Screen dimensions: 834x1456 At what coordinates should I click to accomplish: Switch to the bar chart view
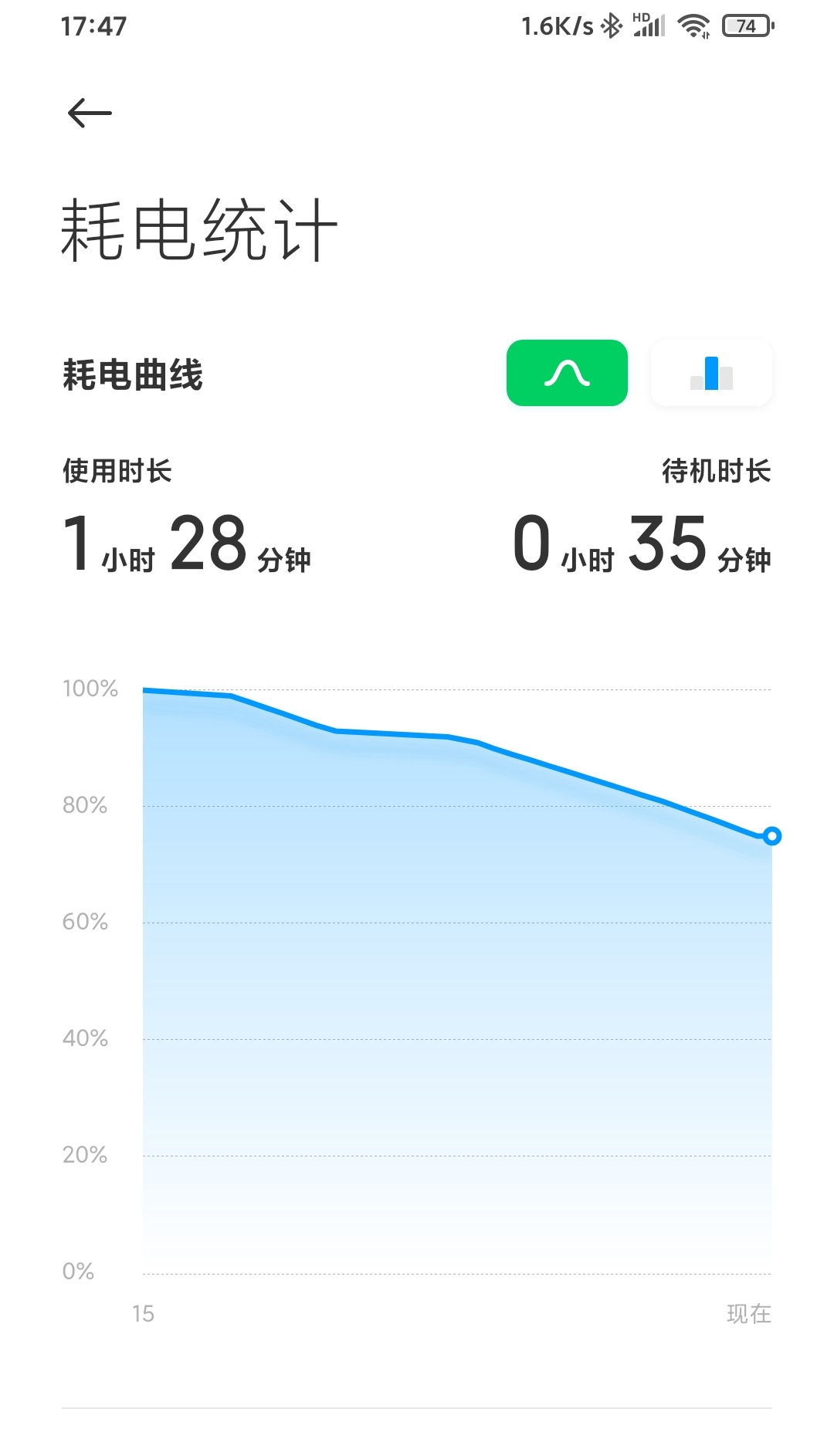(711, 373)
